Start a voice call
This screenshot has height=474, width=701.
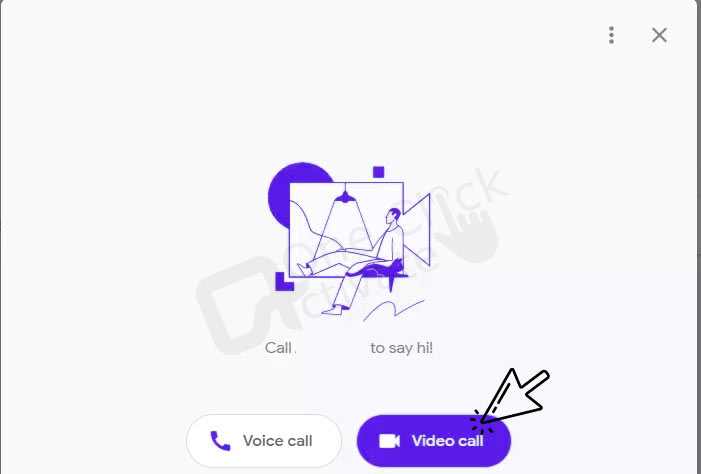263,441
